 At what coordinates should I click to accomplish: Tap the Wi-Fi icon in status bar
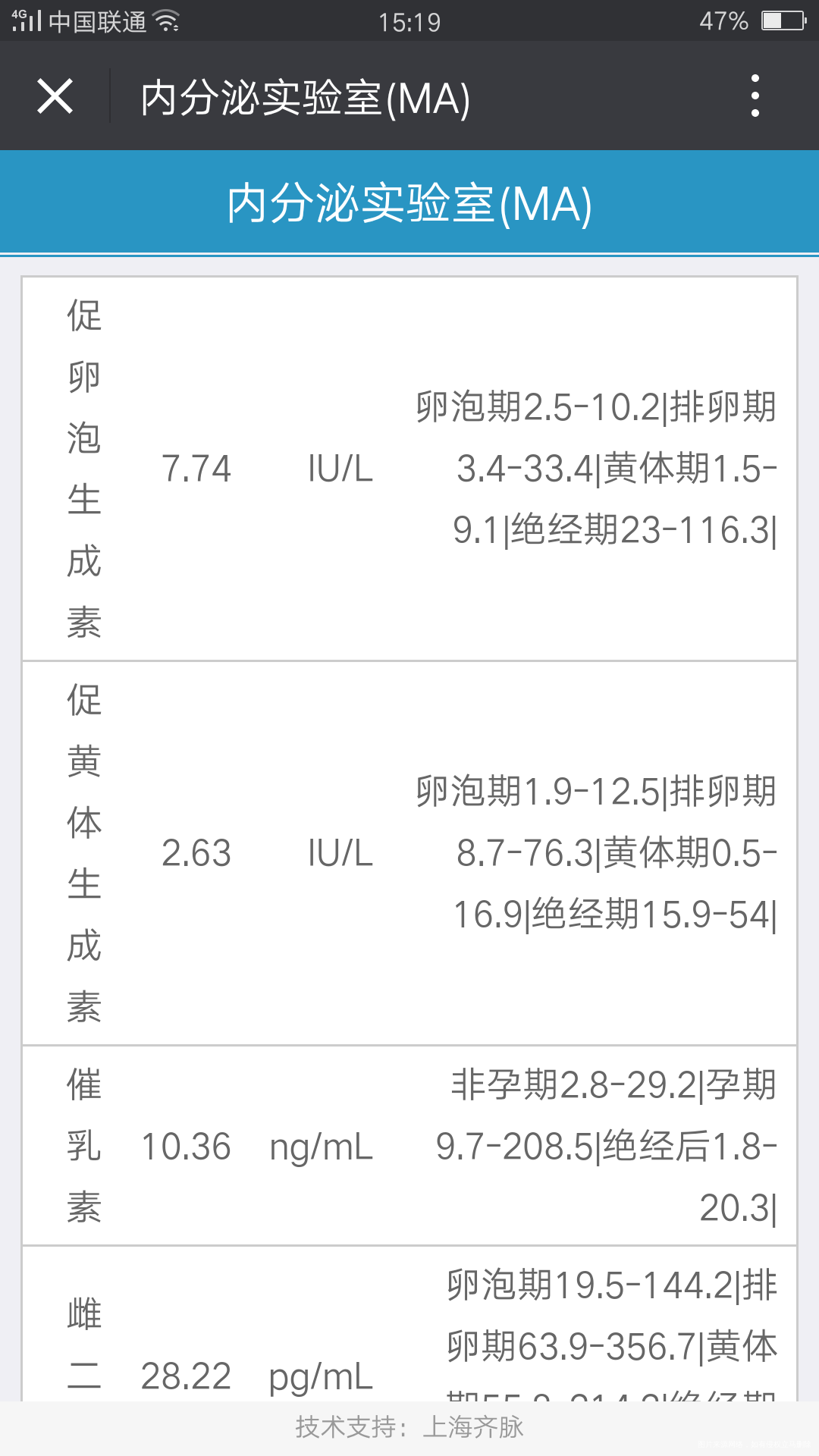point(165,21)
